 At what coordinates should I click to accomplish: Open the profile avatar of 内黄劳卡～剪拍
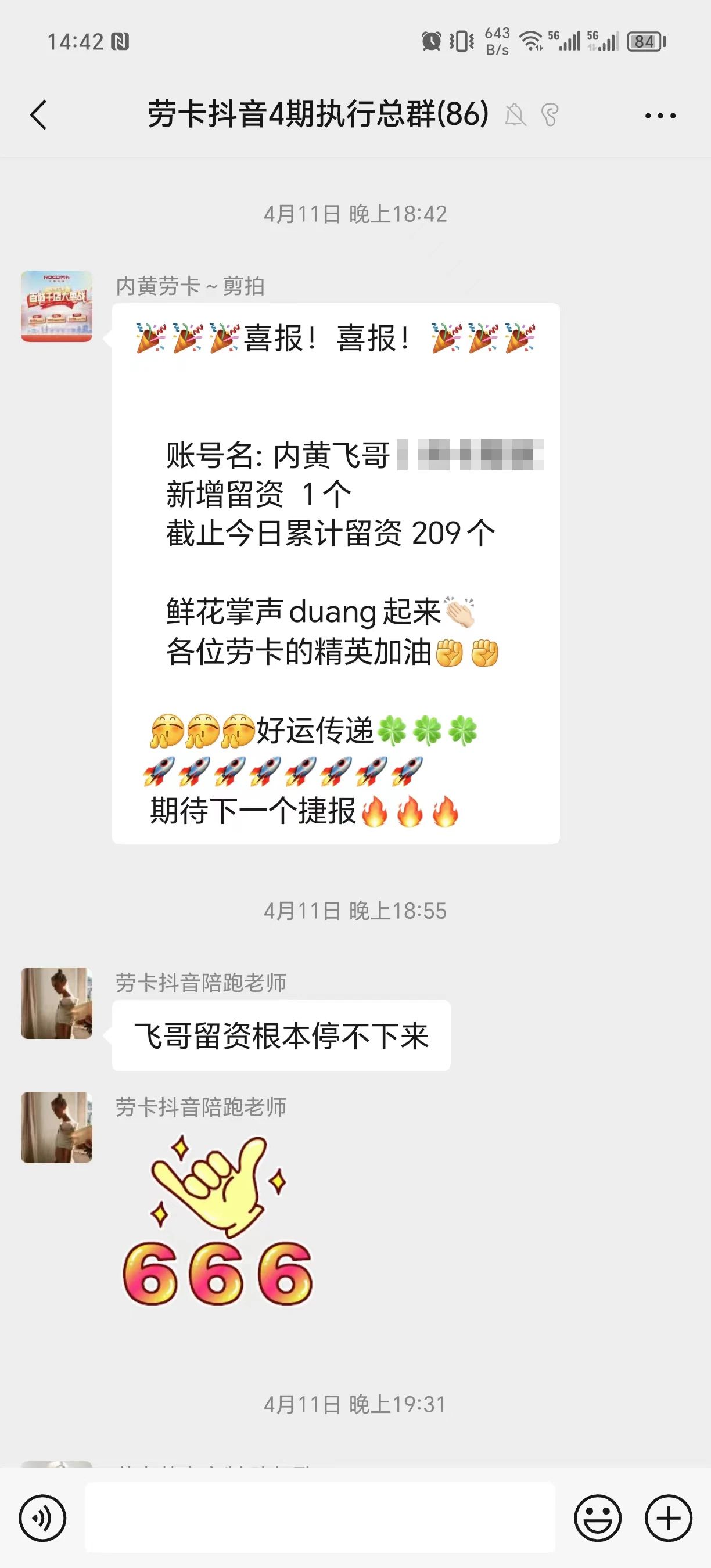coord(56,307)
